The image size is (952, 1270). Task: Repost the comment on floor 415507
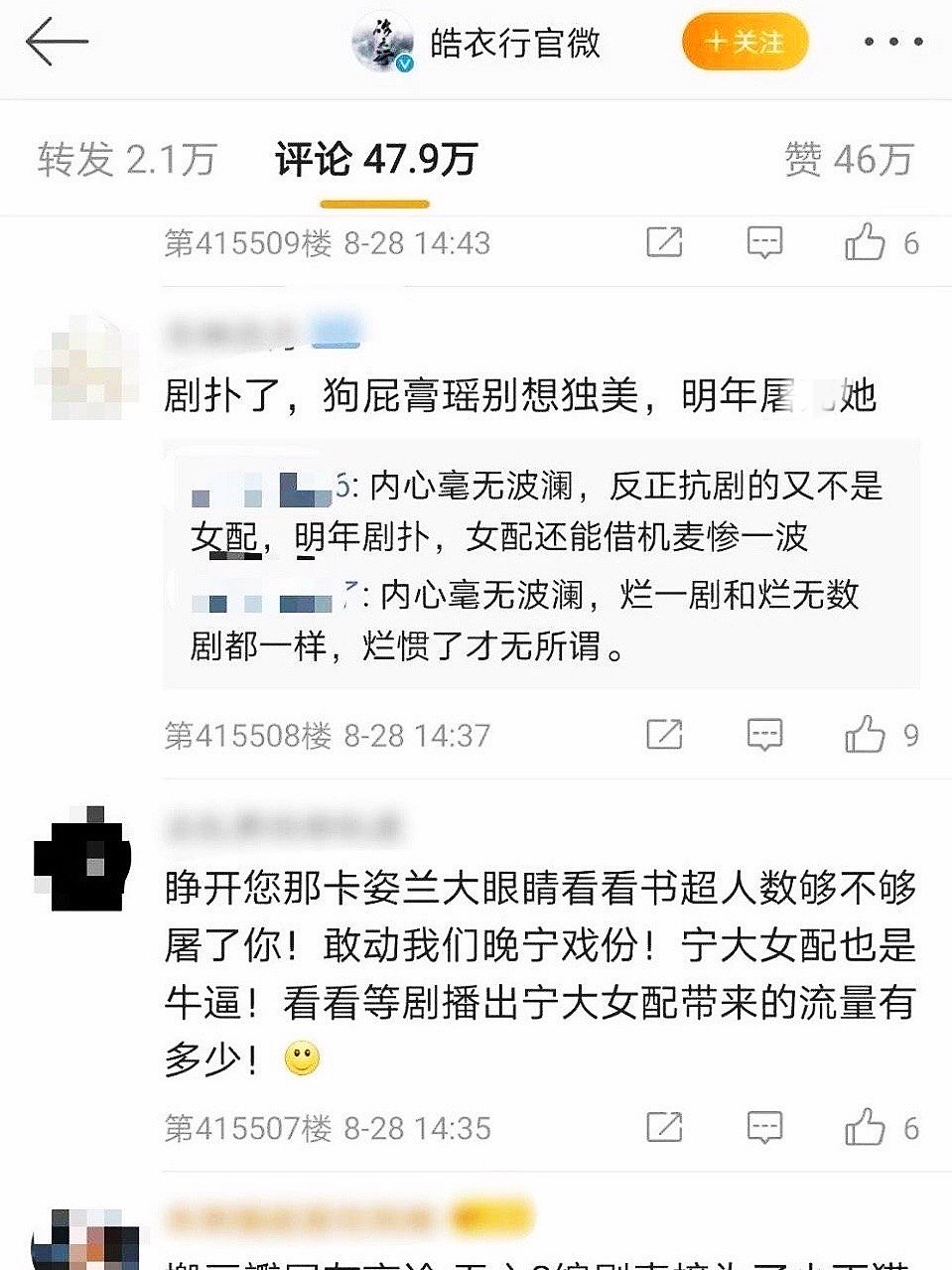tap(664, 1128)
